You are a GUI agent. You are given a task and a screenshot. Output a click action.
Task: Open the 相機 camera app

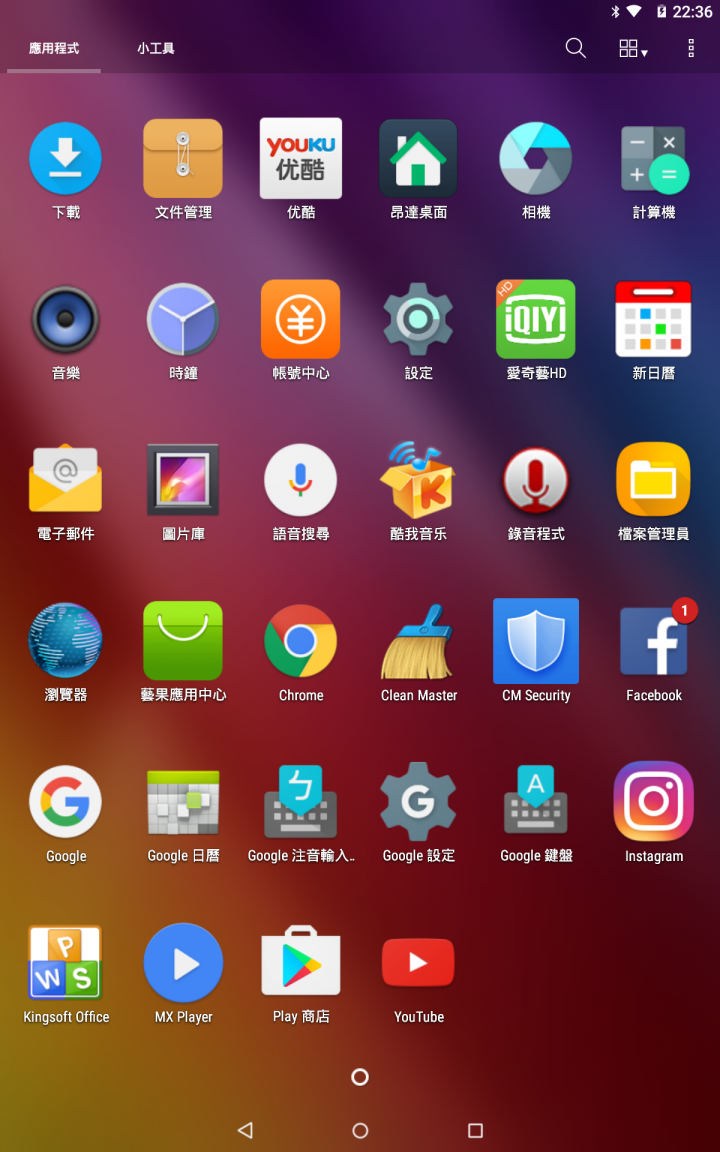click(536, 159)
